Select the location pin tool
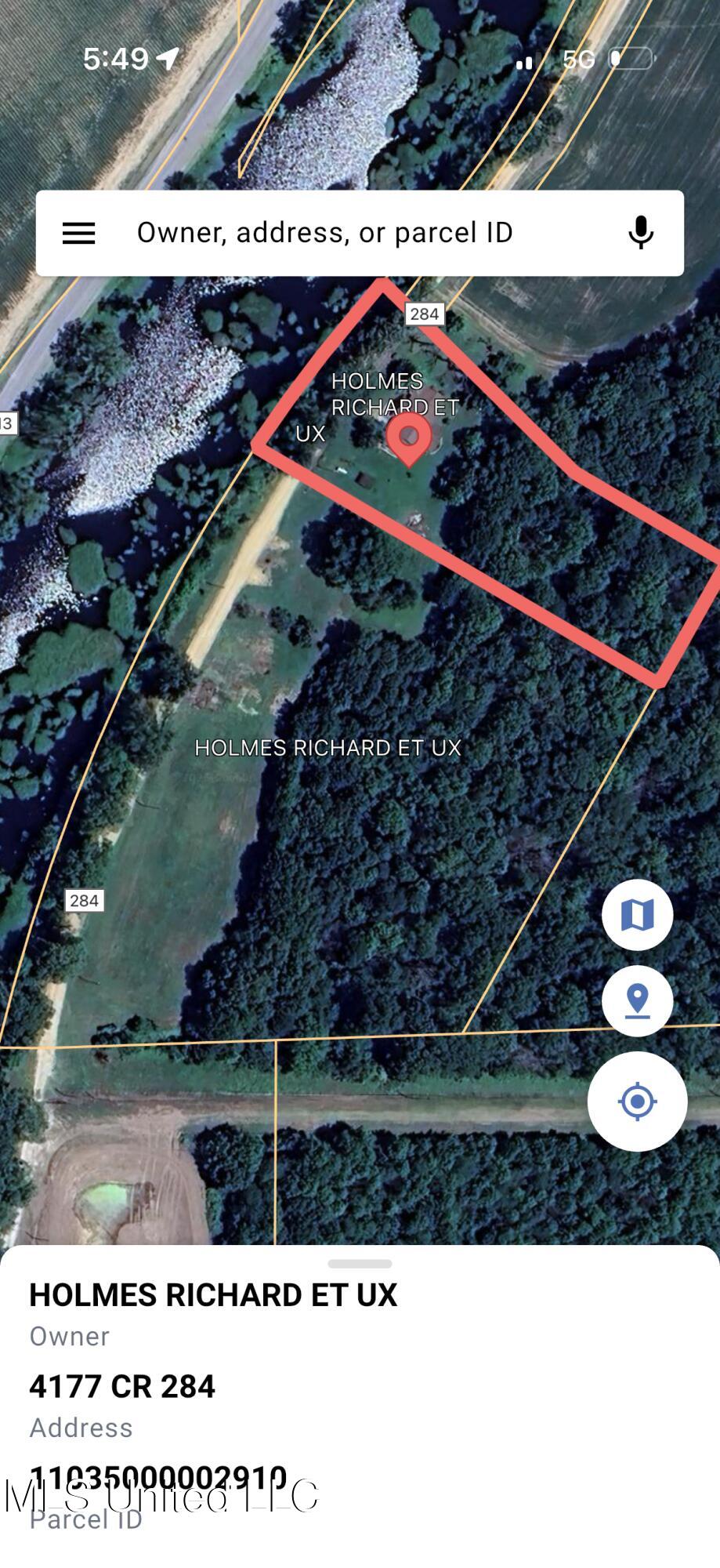Screen dimensions: 720x1568 [x=637, y=1000]
